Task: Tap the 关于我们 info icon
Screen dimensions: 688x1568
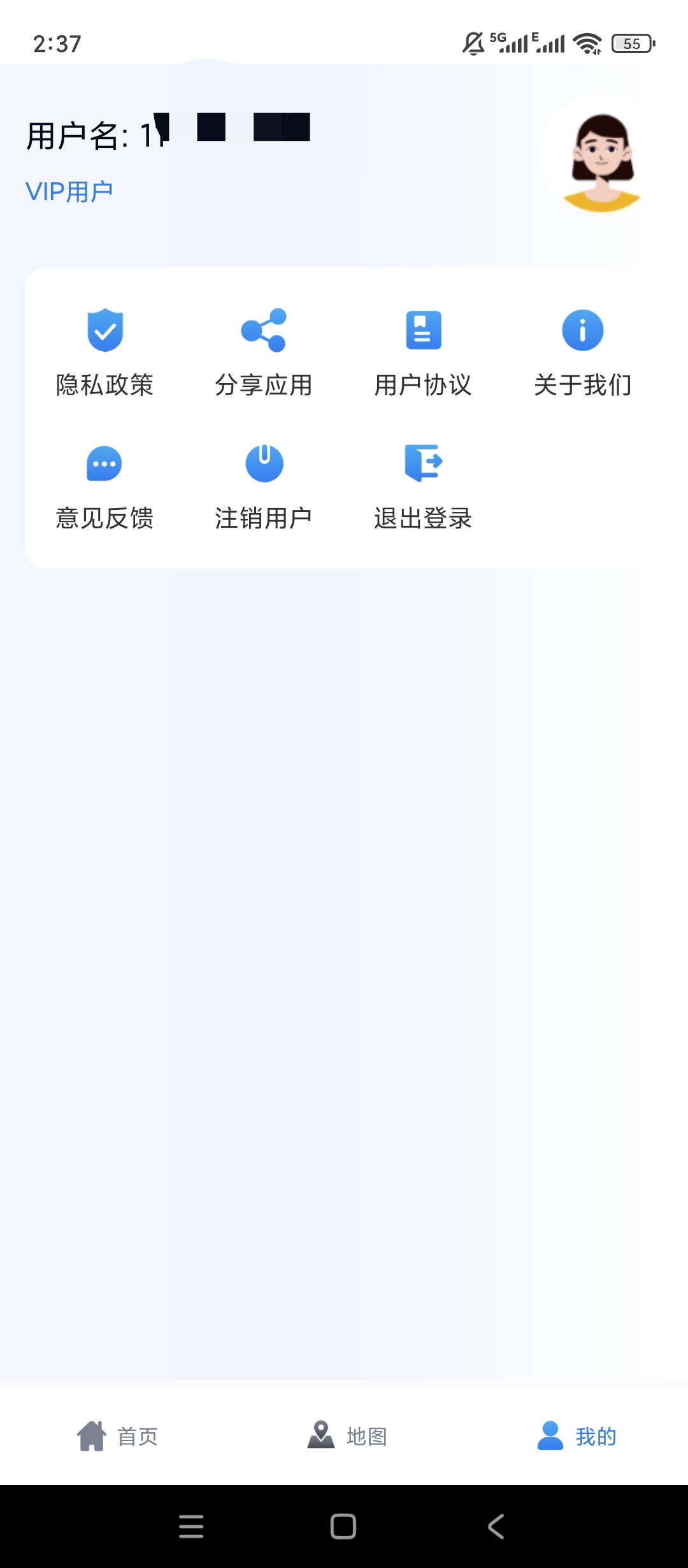Action: (x=583, y=331)
